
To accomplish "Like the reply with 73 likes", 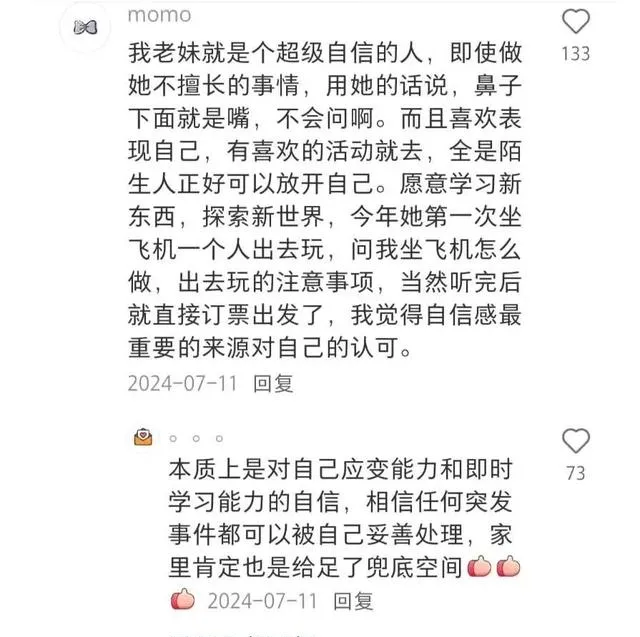I will coord(576,440).
